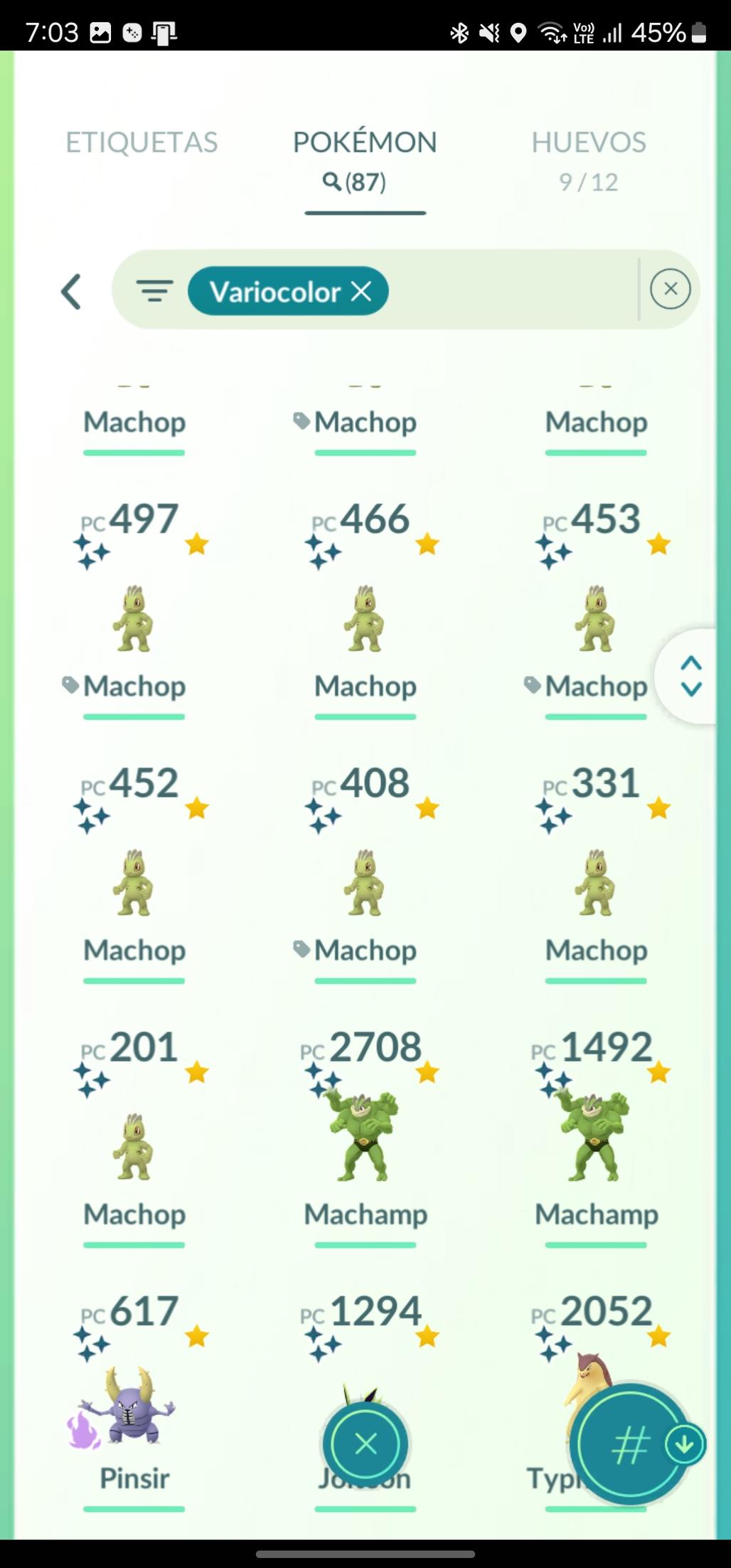Image resolution: width=731 pixels, height=1568 pixels.
Task: Open the Machop with PC 452
Action: click(134, 882)
